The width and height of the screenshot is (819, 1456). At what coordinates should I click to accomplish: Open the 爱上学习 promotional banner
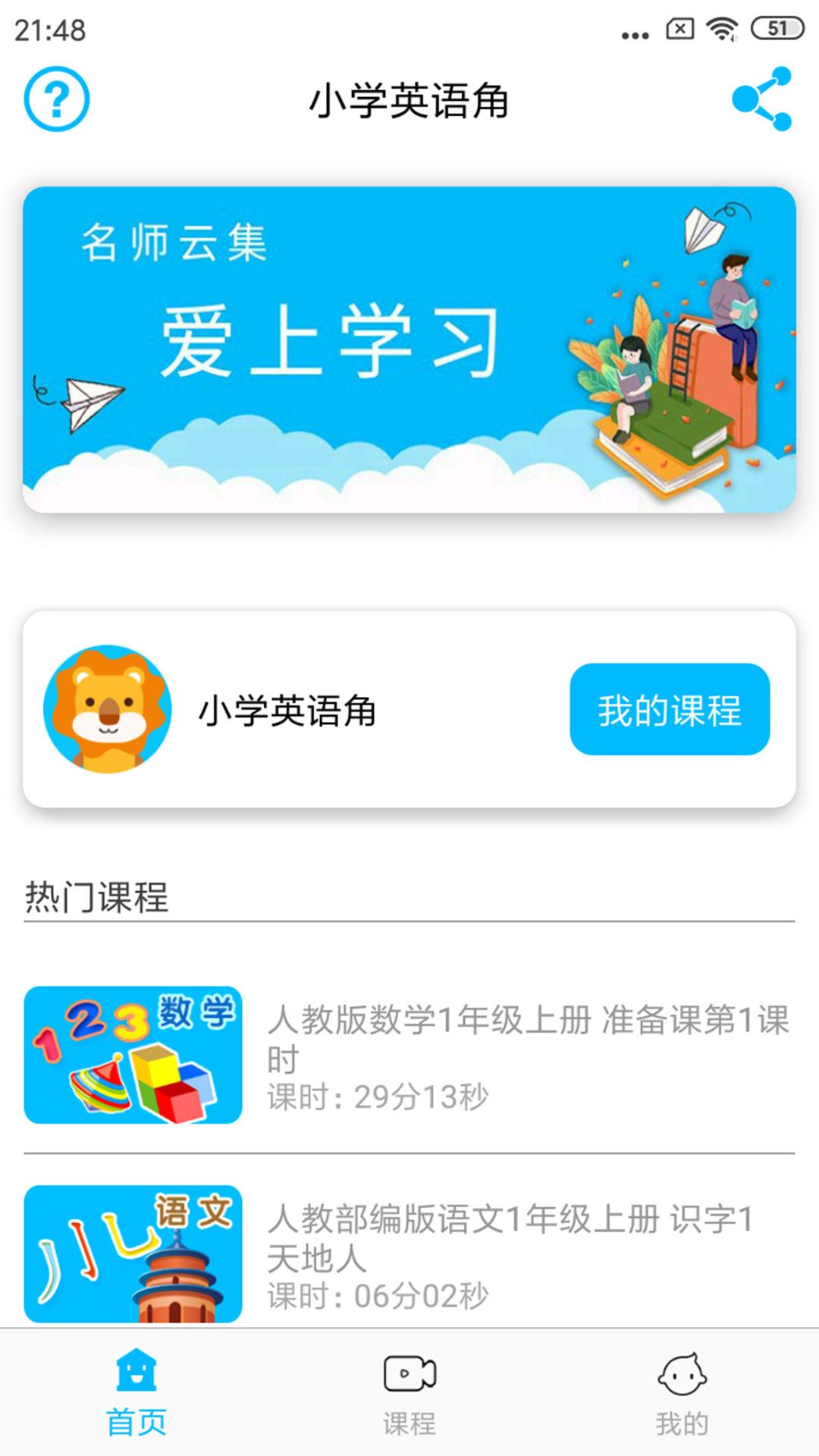point(409,350)
